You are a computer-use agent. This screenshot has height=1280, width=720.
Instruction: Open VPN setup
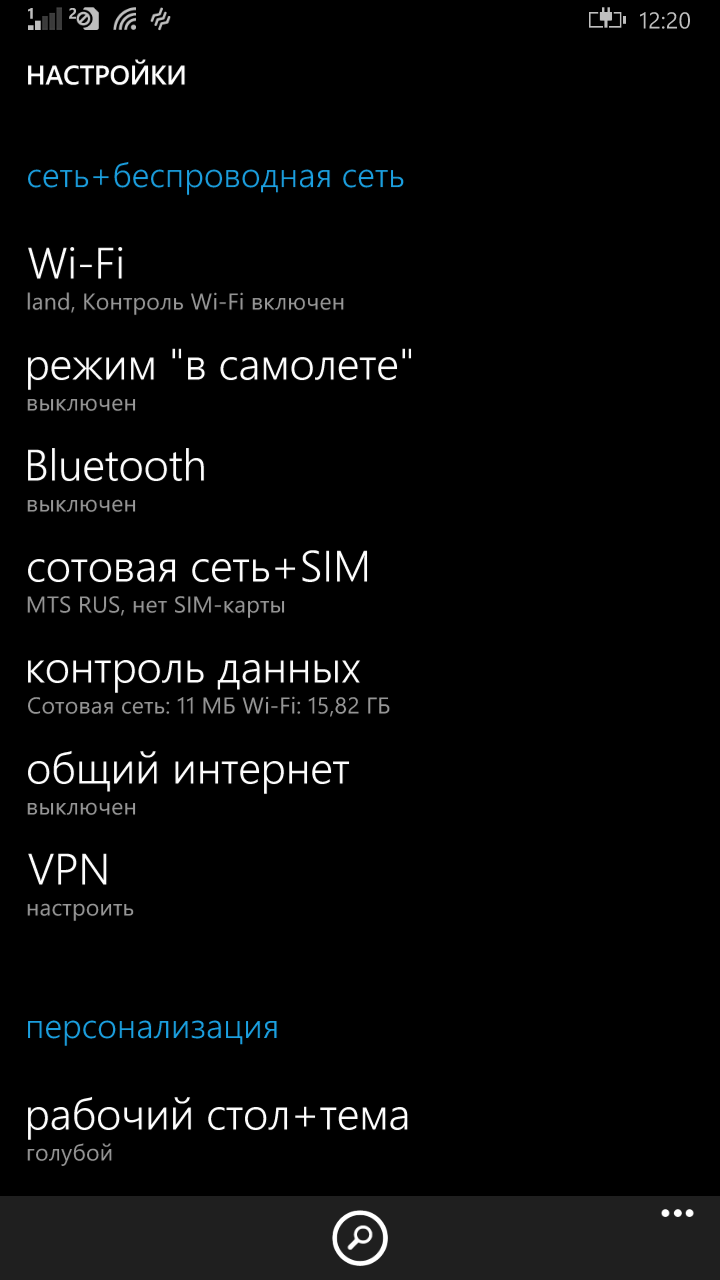[68, 871]
